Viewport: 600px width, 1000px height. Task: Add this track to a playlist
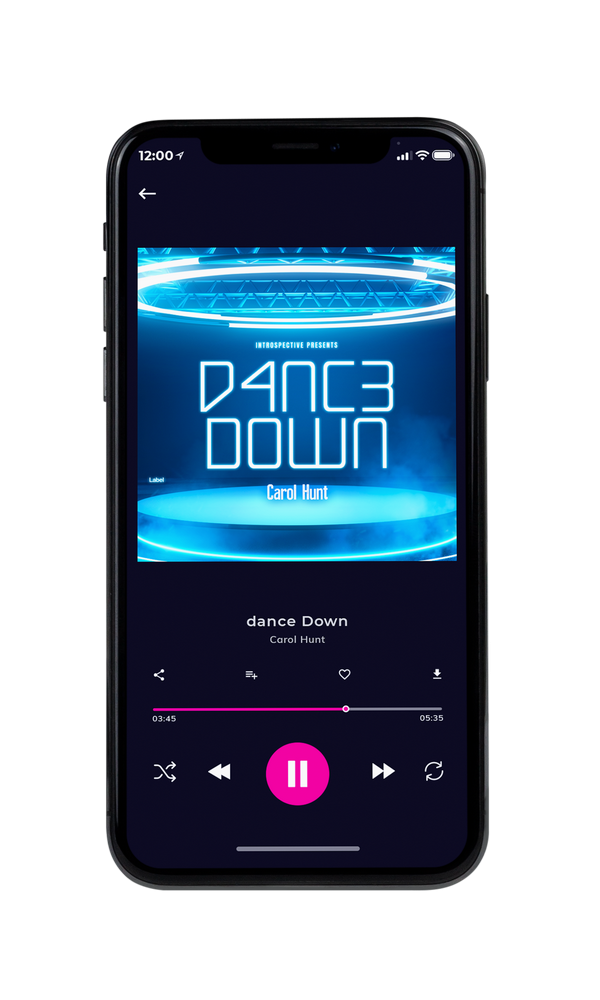coord(251,675)
